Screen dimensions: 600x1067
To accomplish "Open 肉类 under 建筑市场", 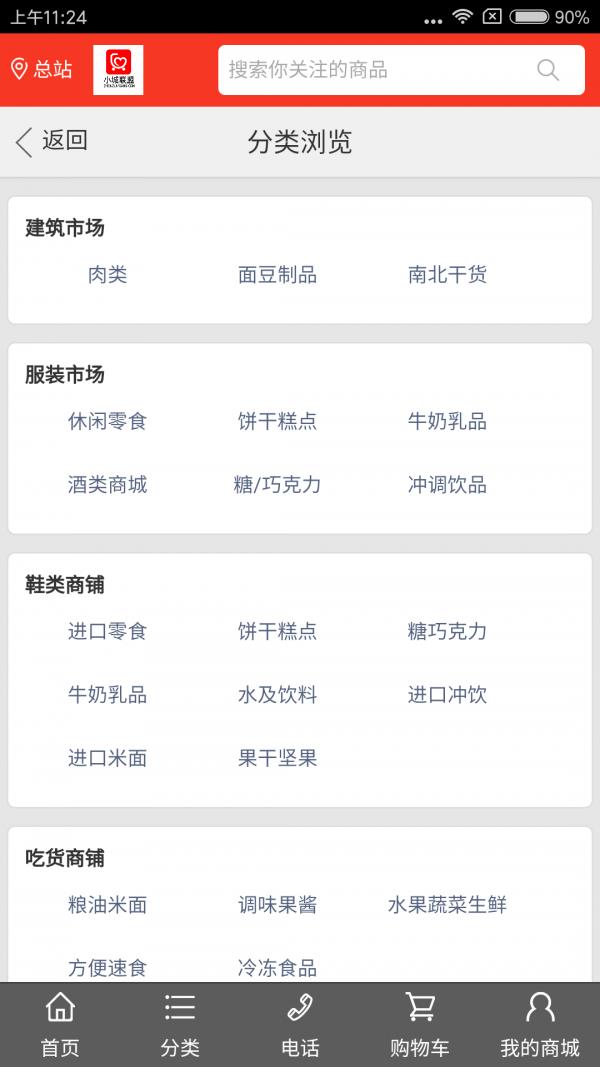I will [107, 275].
